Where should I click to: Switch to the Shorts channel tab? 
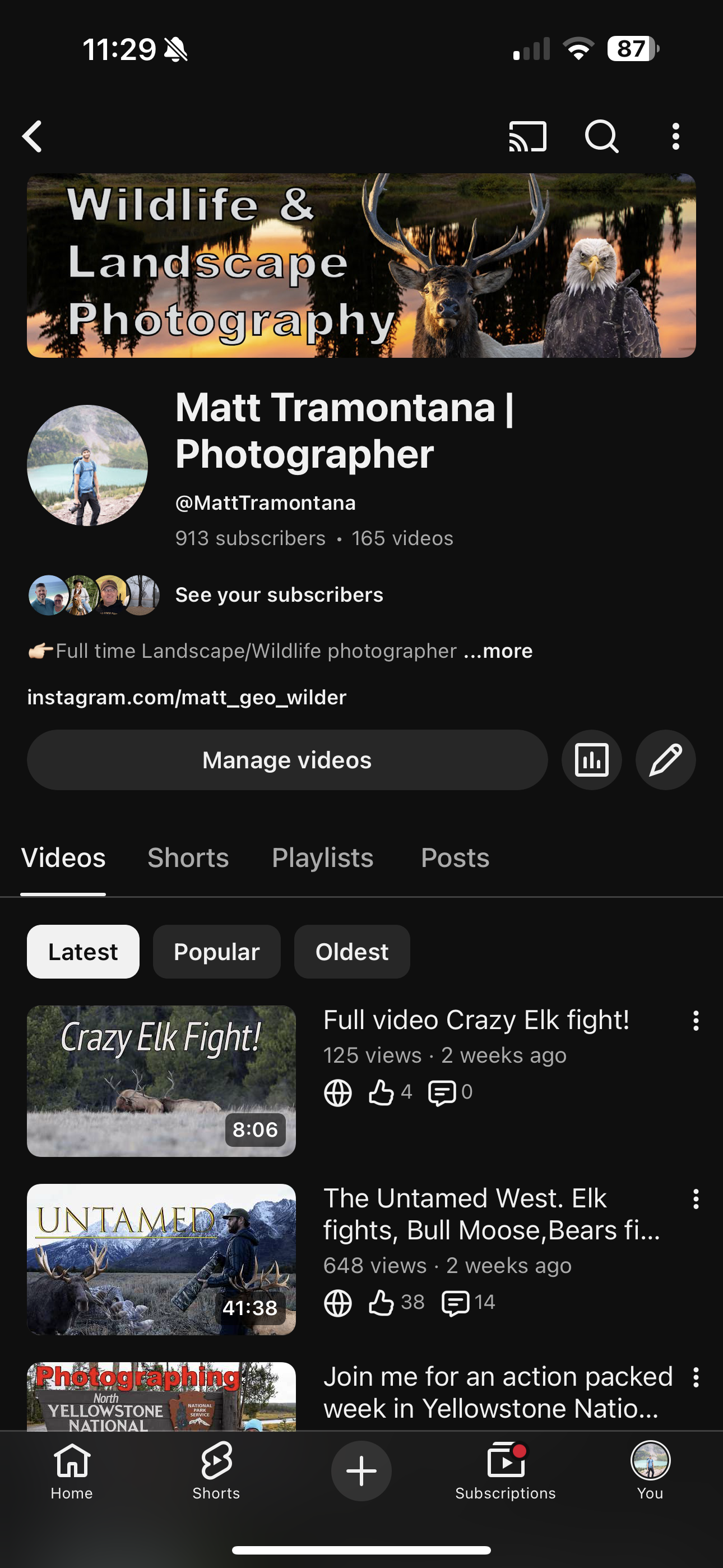[188, 857]
